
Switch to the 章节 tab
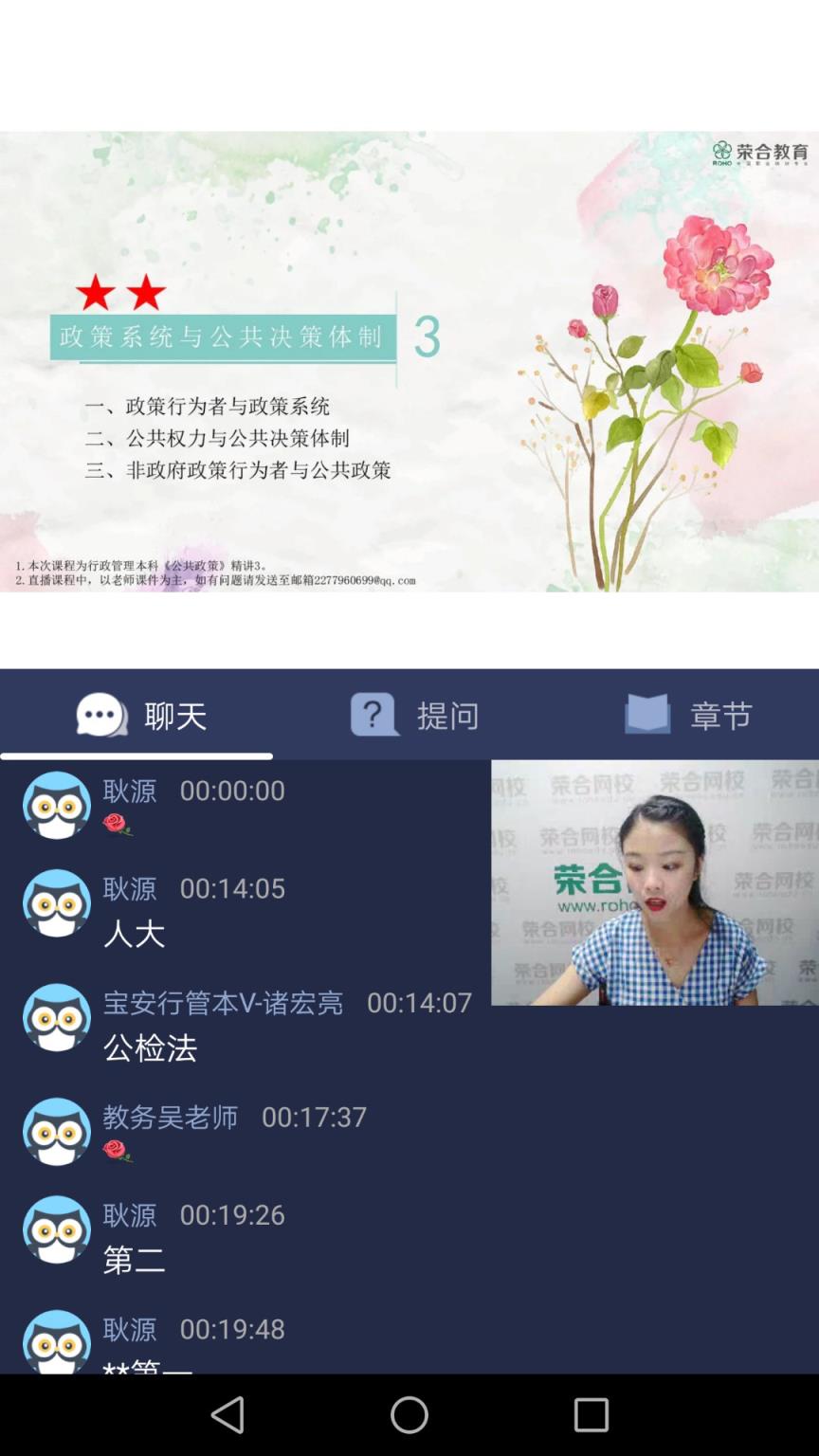click(686, 714)
